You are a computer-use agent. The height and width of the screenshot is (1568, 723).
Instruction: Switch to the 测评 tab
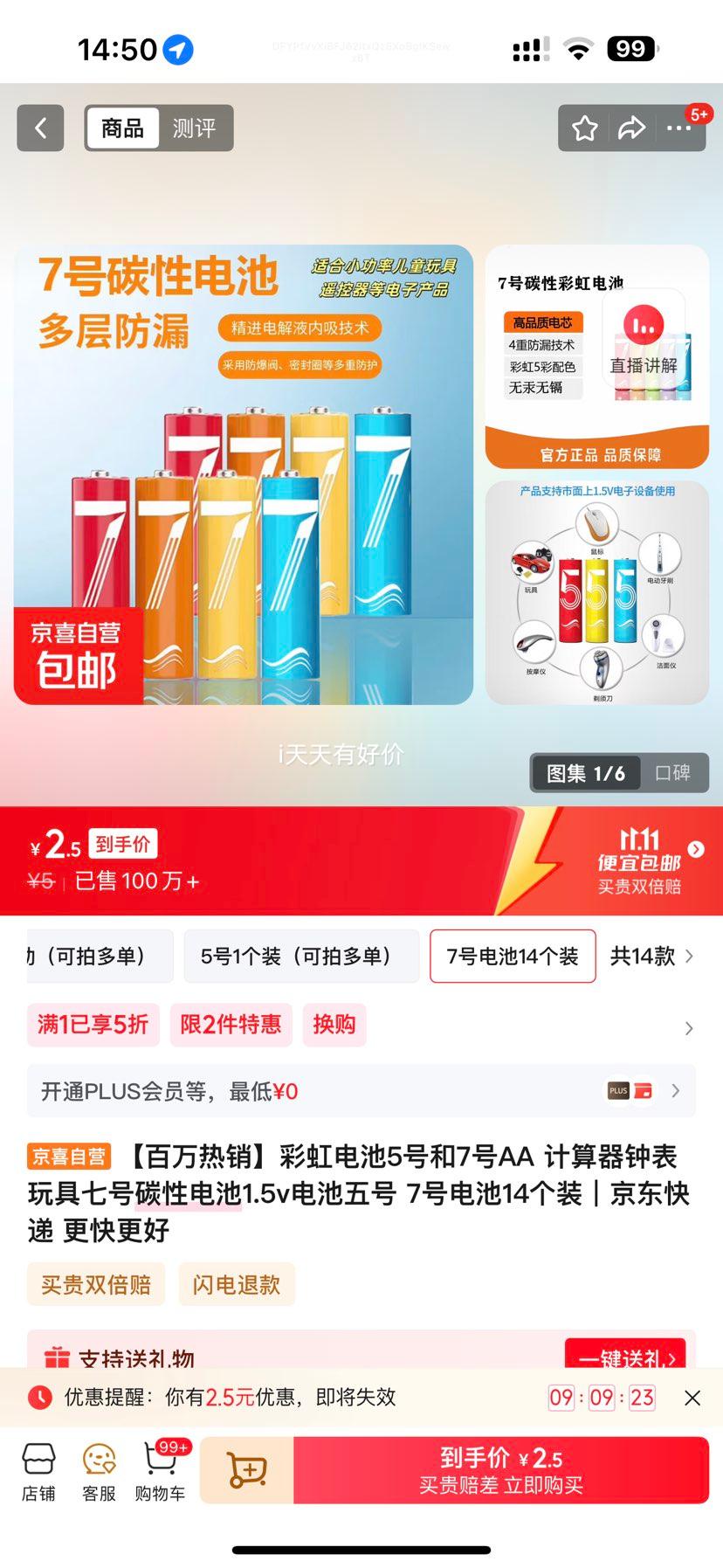[x=194, y=128]
